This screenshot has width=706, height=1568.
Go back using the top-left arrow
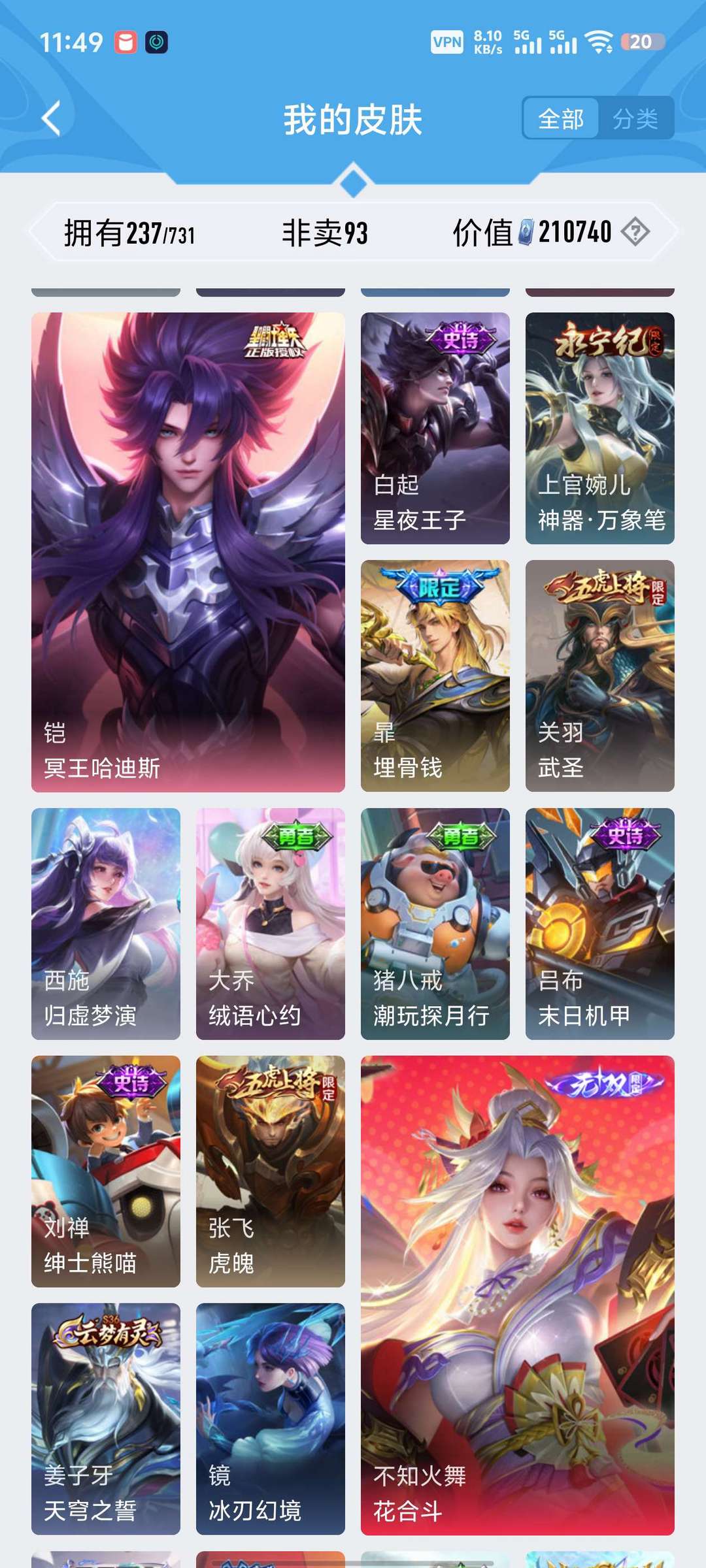click(x=51, y=118)
